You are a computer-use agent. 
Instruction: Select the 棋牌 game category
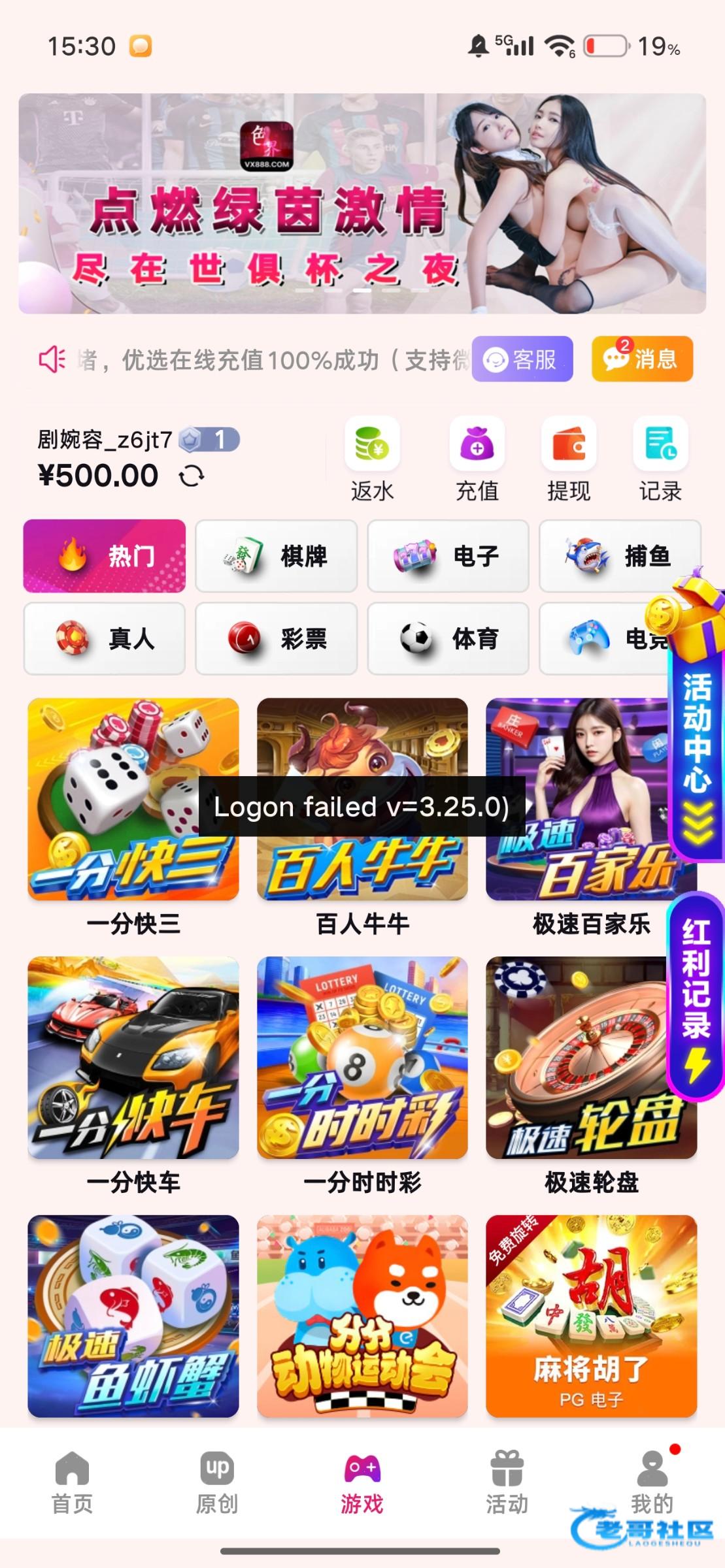tap(277, 556)
